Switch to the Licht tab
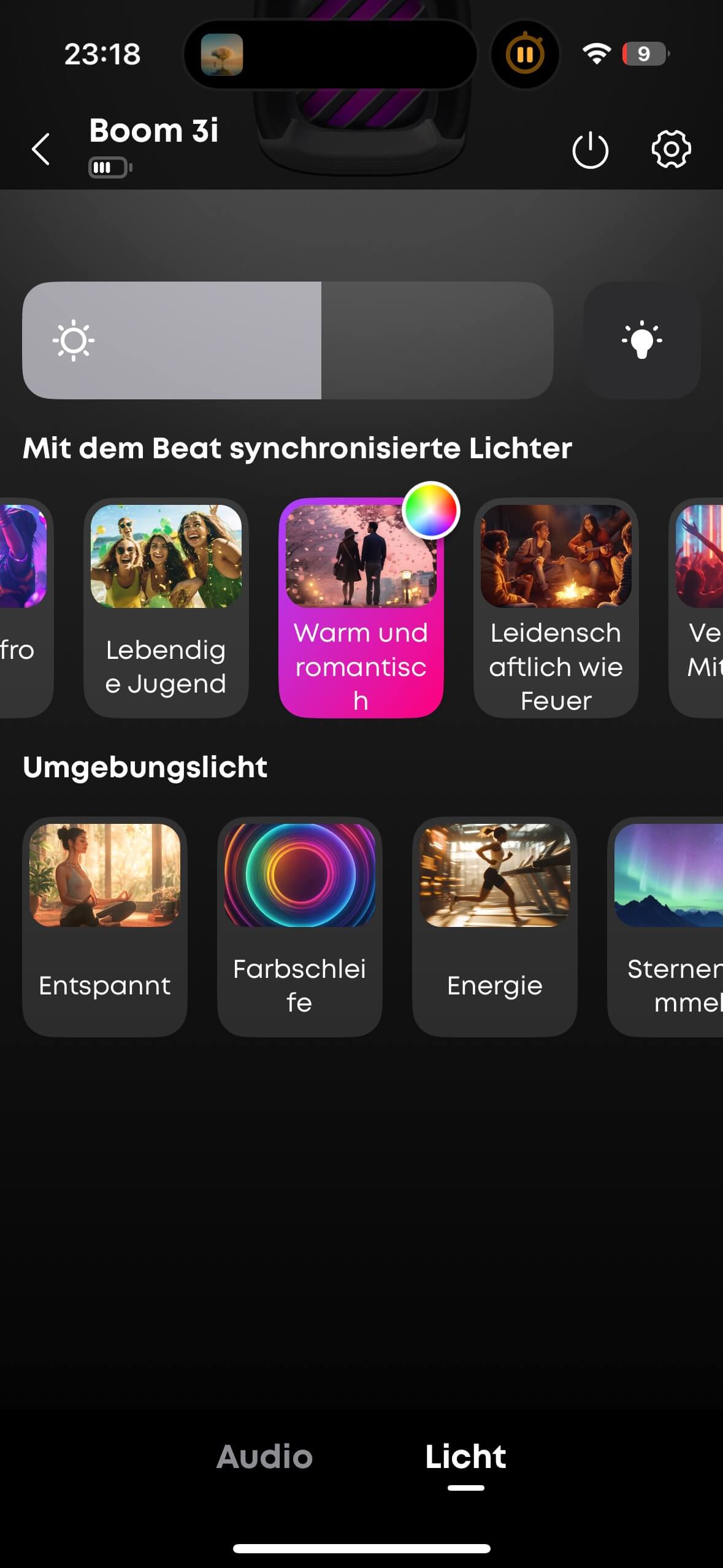Image resolution: width=723 pixels, height=1568 pixels. click(x=465, y=1456)
